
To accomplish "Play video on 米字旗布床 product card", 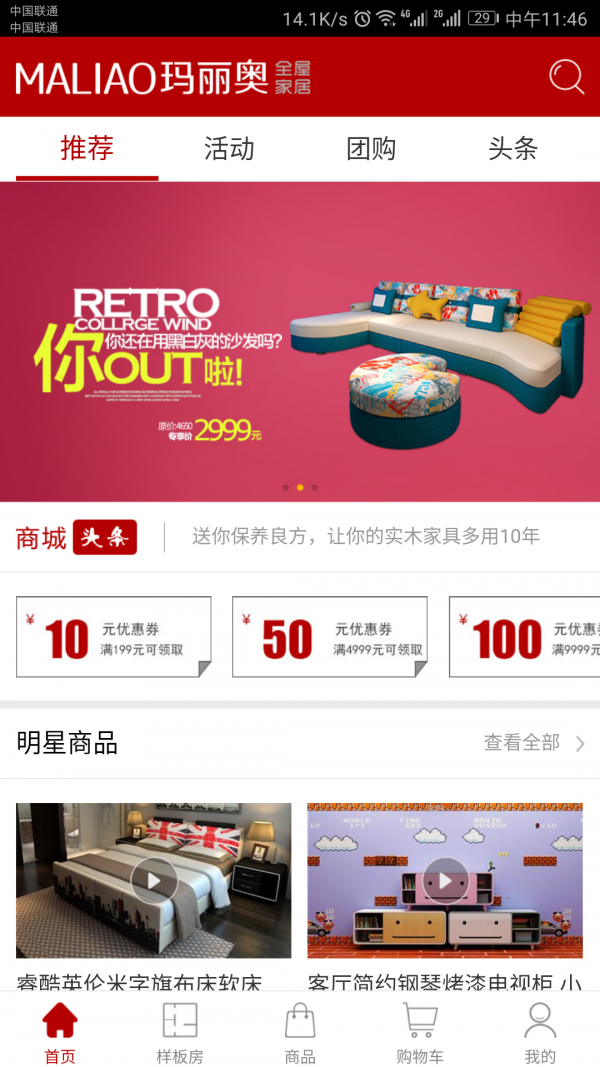I will click(x=154, y=880).
